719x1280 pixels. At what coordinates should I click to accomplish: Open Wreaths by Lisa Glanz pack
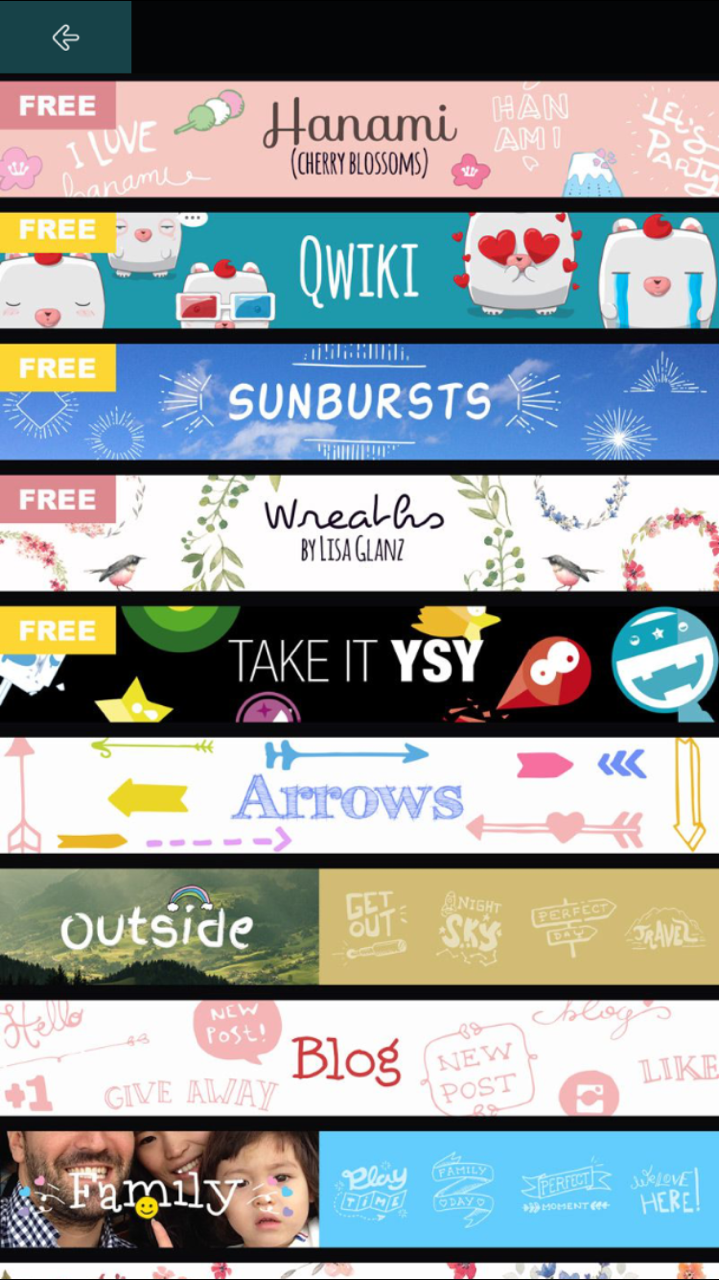pos(360,532)
